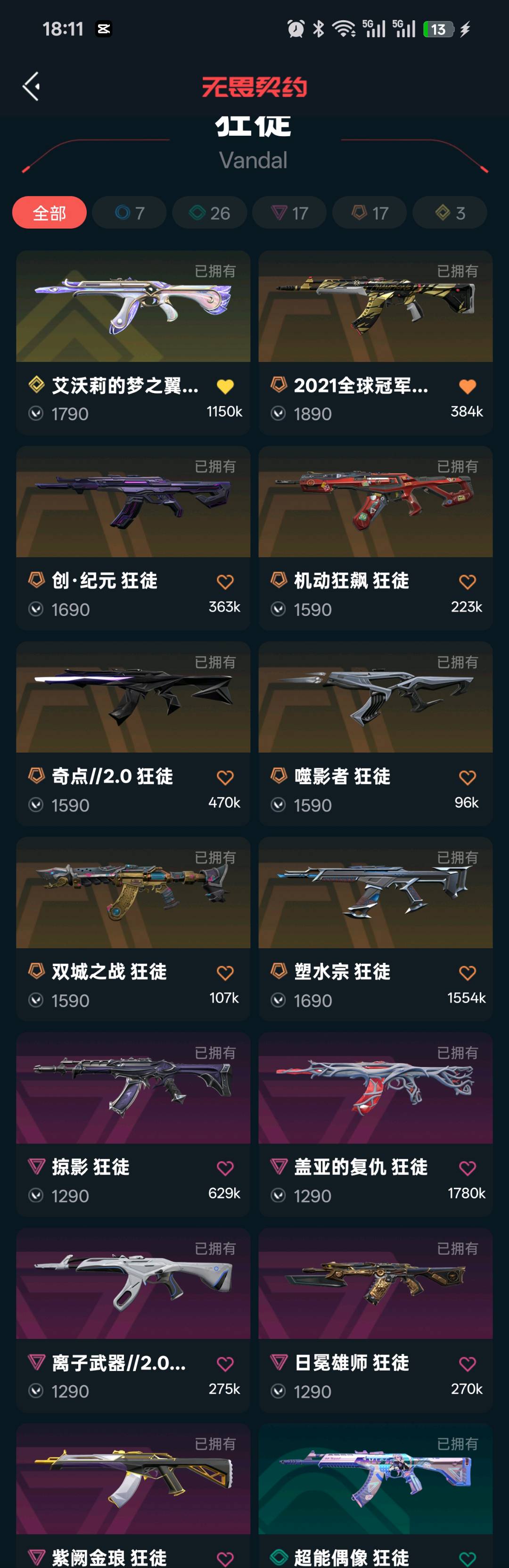509x1568 pixels.
Task: Select the 全部 filter chip
Action: tap(49, 213)
